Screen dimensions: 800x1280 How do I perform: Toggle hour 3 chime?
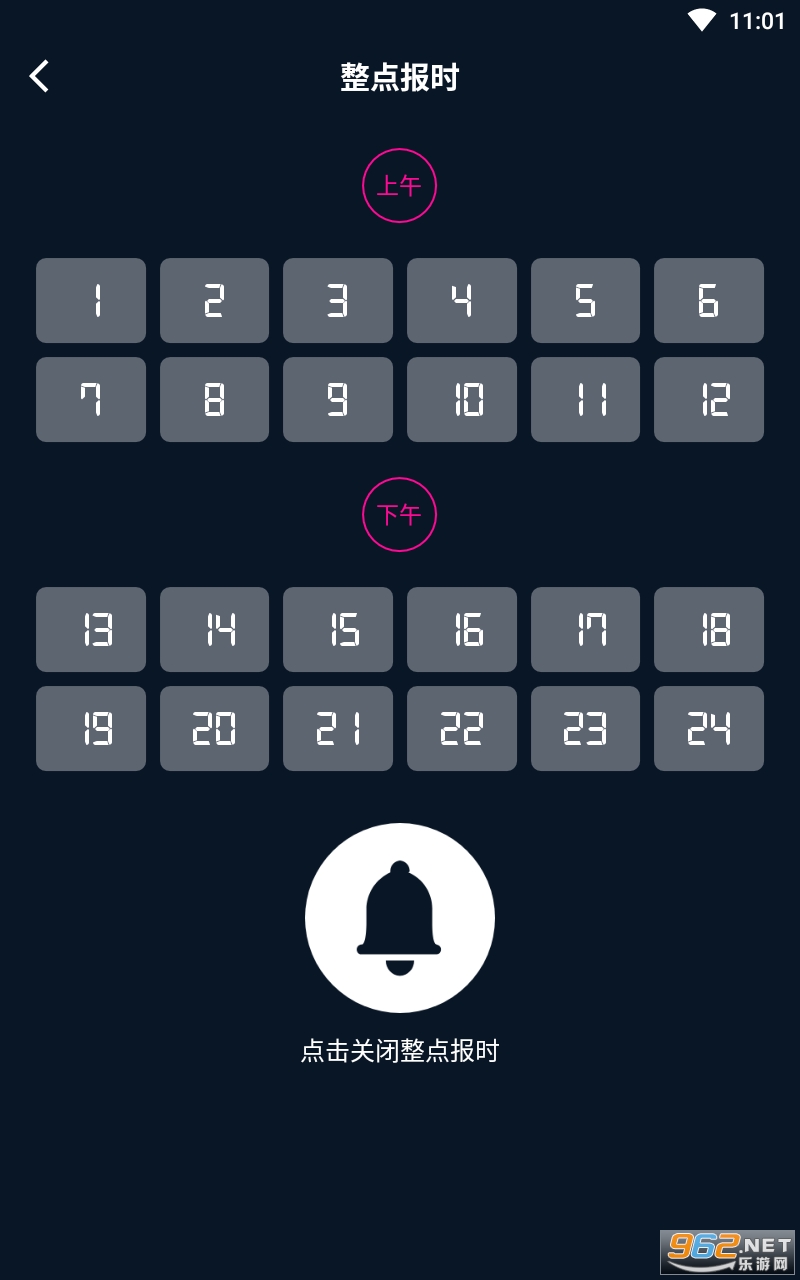point(338,301)
